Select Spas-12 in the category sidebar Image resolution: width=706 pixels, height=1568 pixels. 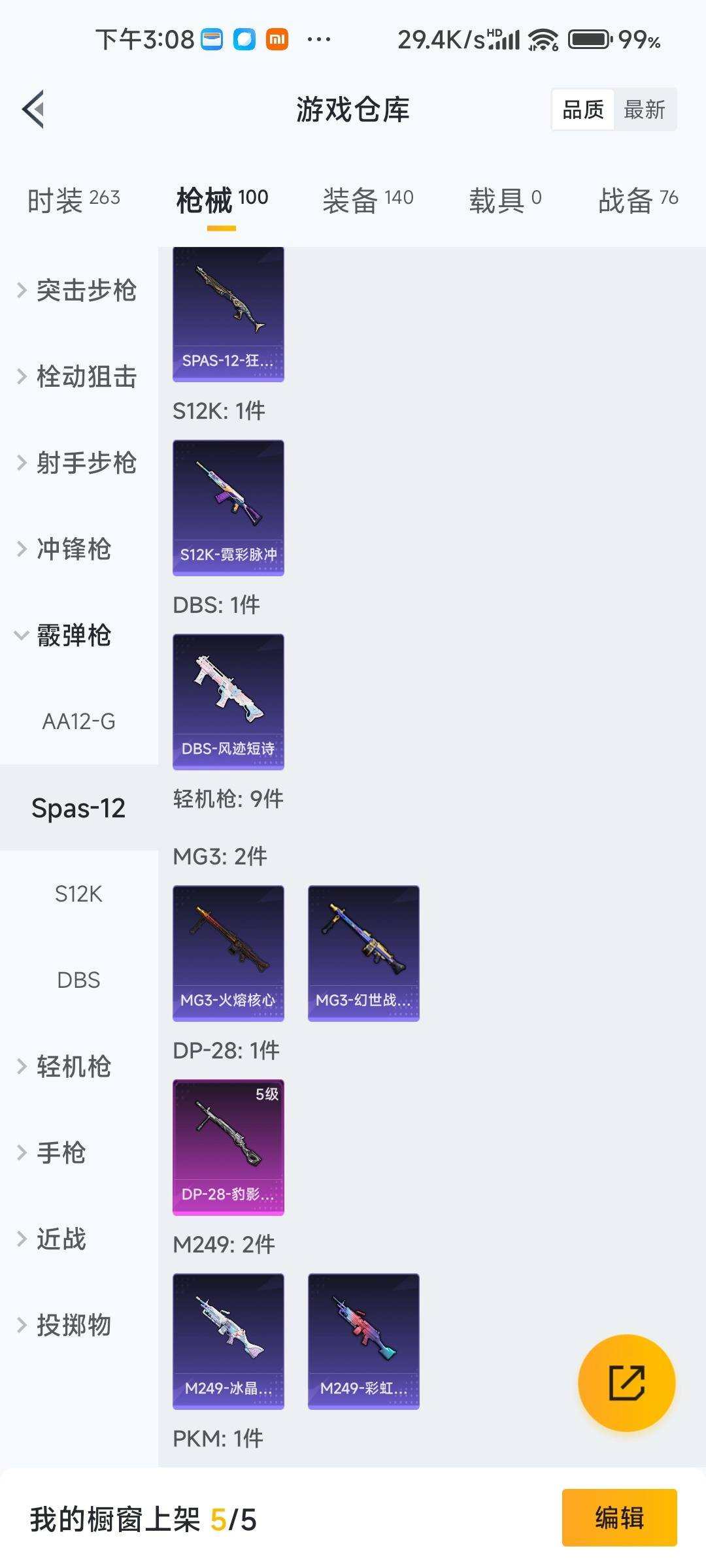(77, 808)
